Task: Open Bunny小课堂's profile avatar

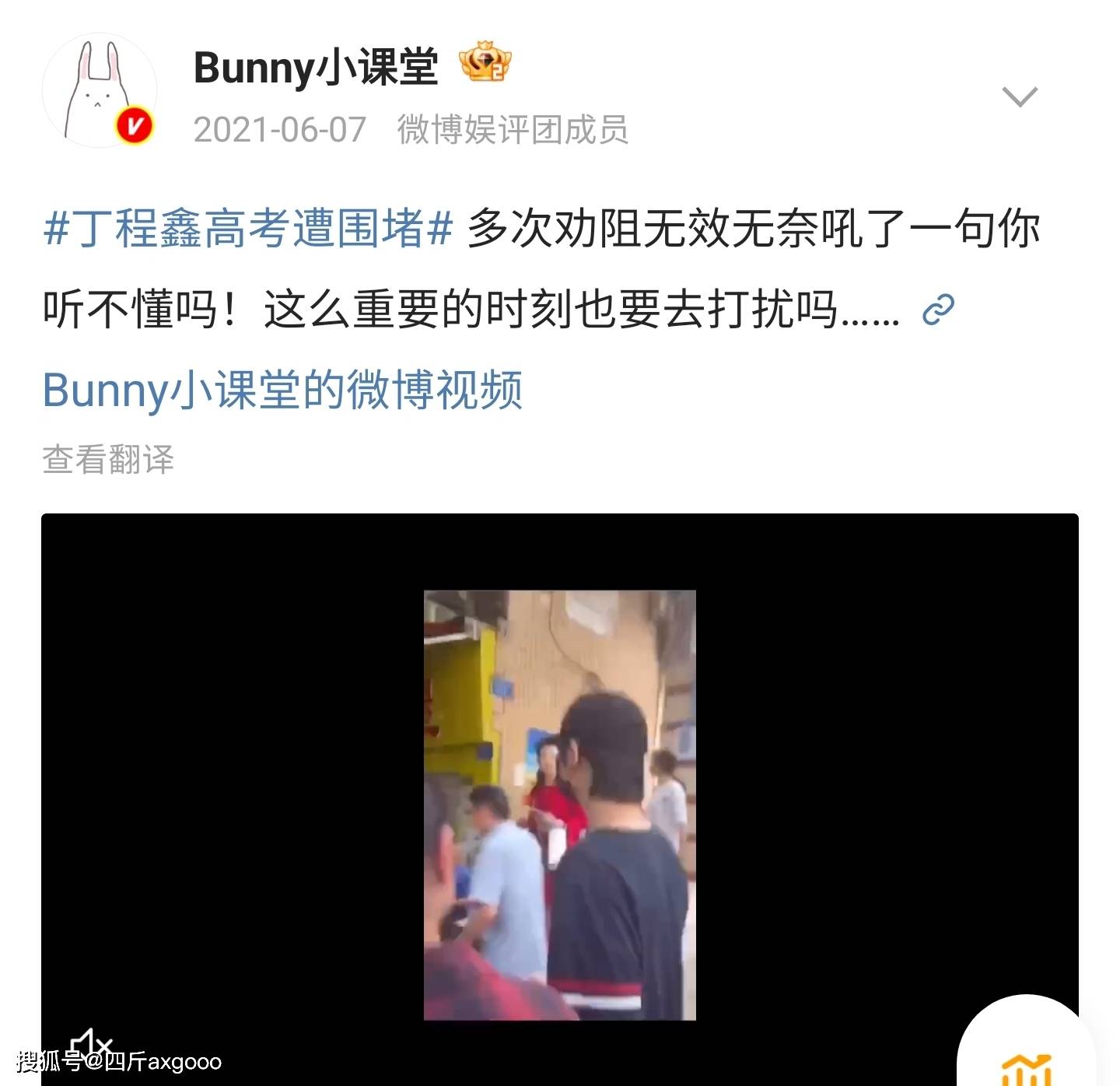Action: pyautogui.click(x=99, y=91)
